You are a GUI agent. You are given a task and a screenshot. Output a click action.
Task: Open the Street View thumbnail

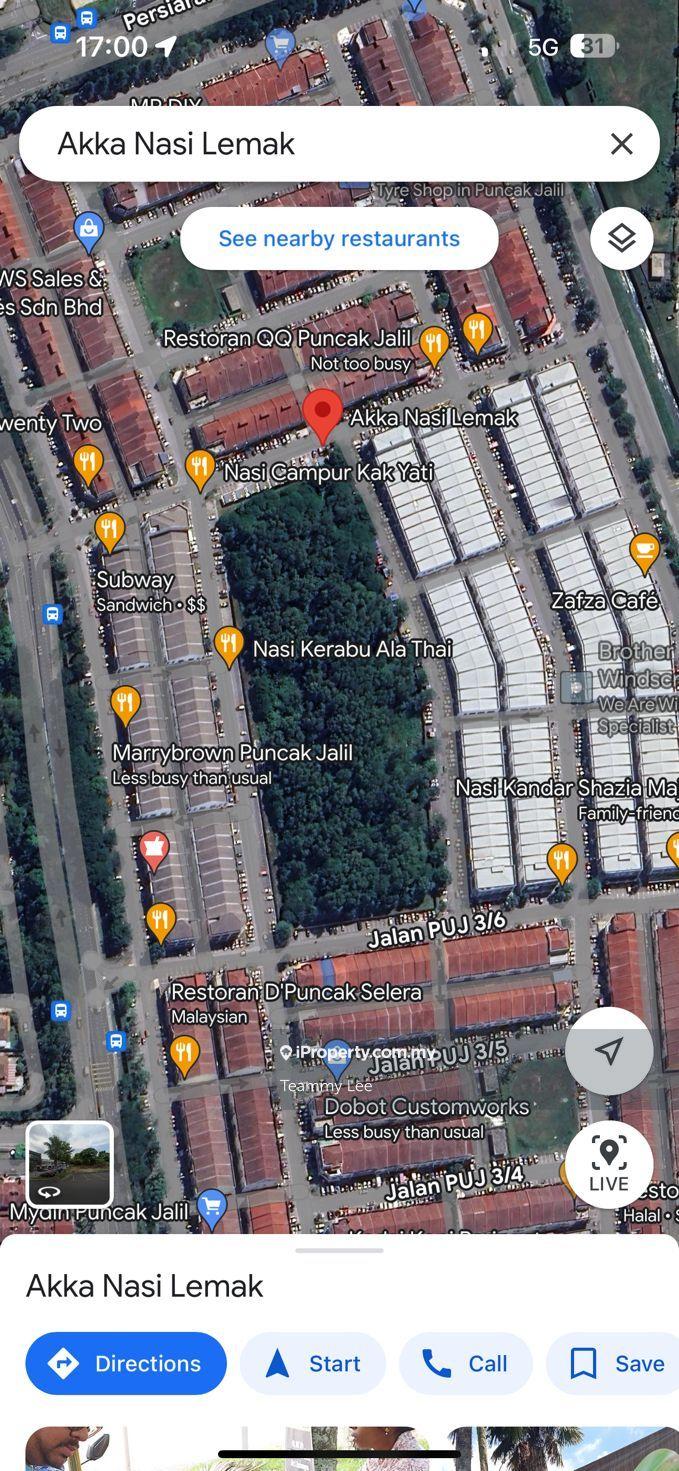[69, 1164]
